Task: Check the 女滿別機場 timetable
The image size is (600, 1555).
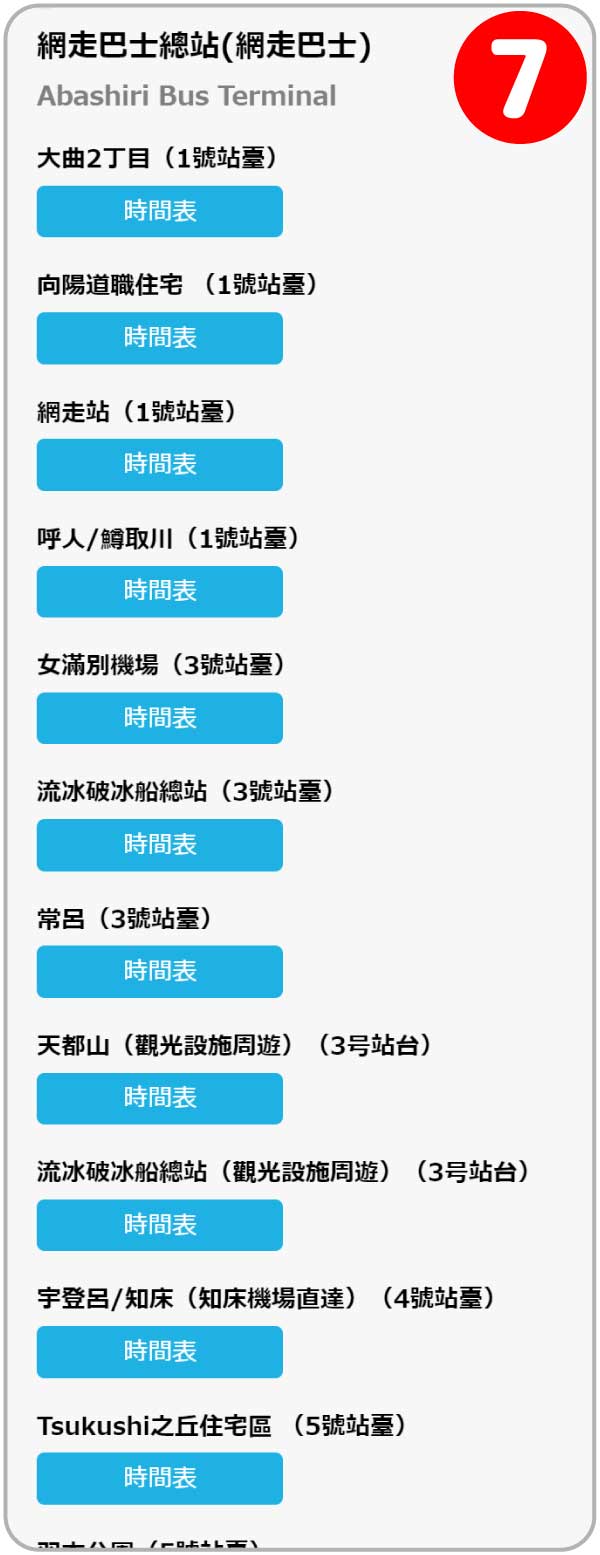Action: click(160, 718)
